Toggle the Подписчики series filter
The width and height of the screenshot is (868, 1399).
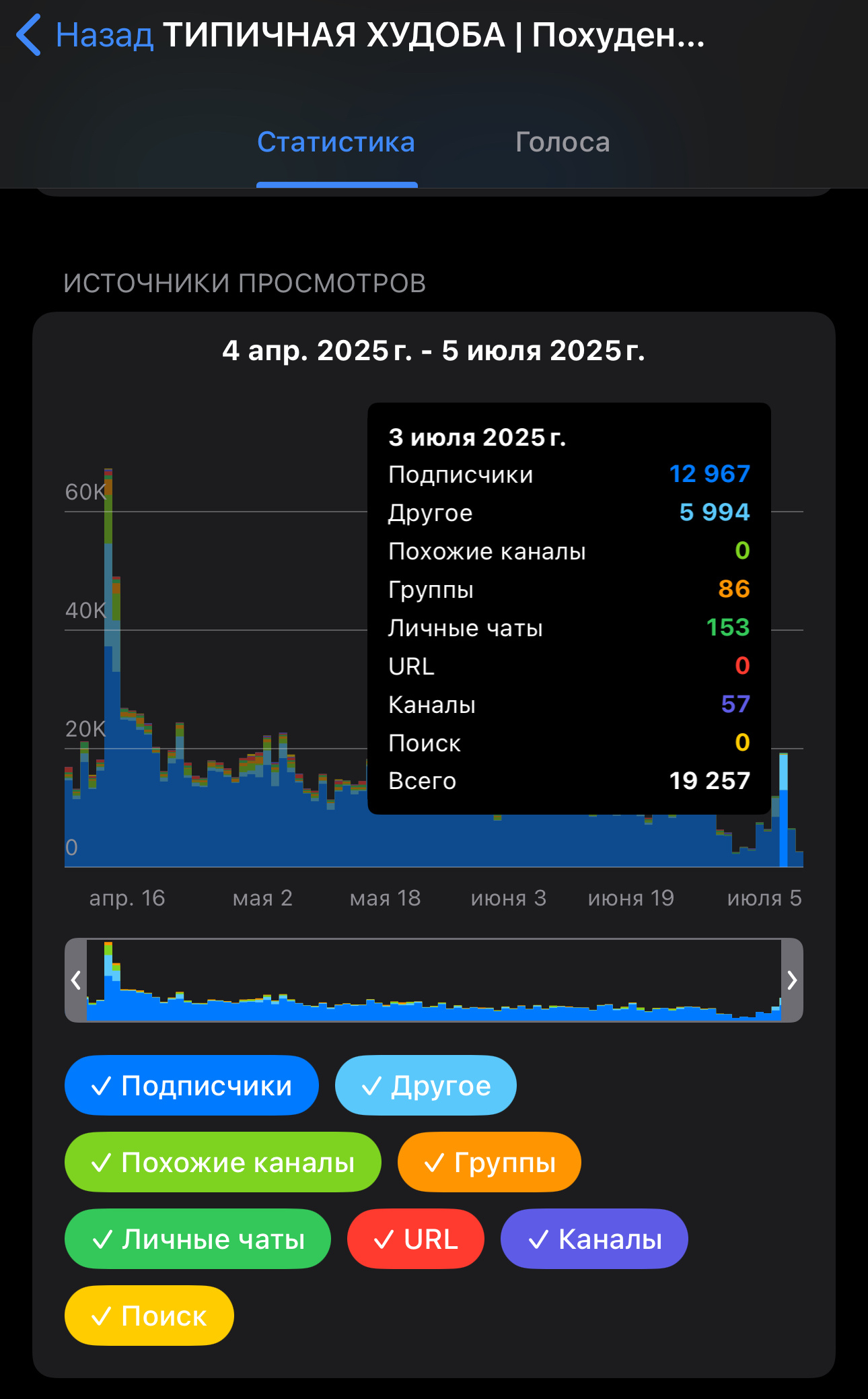click(x=192, y=1085)
